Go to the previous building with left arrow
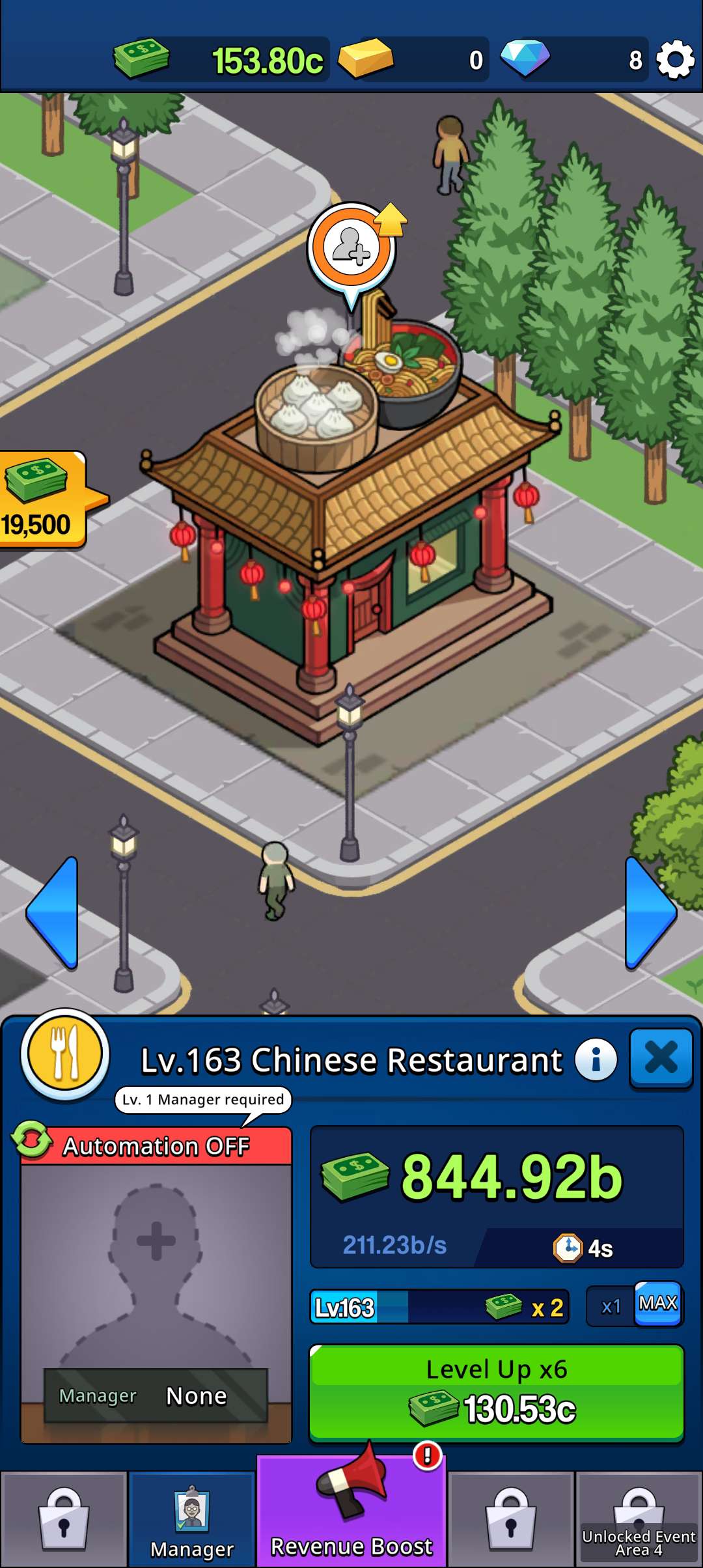Viewport: 703px width, 1568px height. [53, 912]
